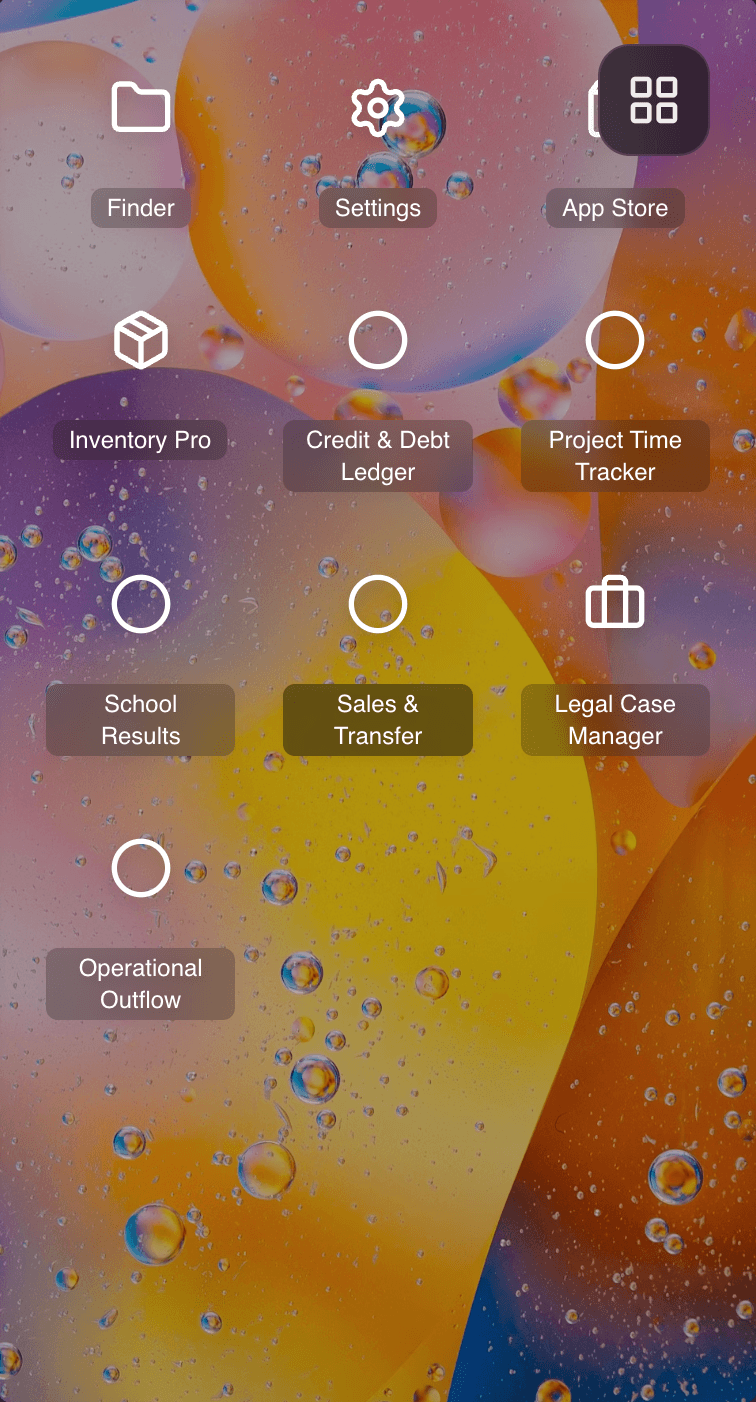Open the Project Time Tracker app
756x1402 pixels.
point(614,340)
